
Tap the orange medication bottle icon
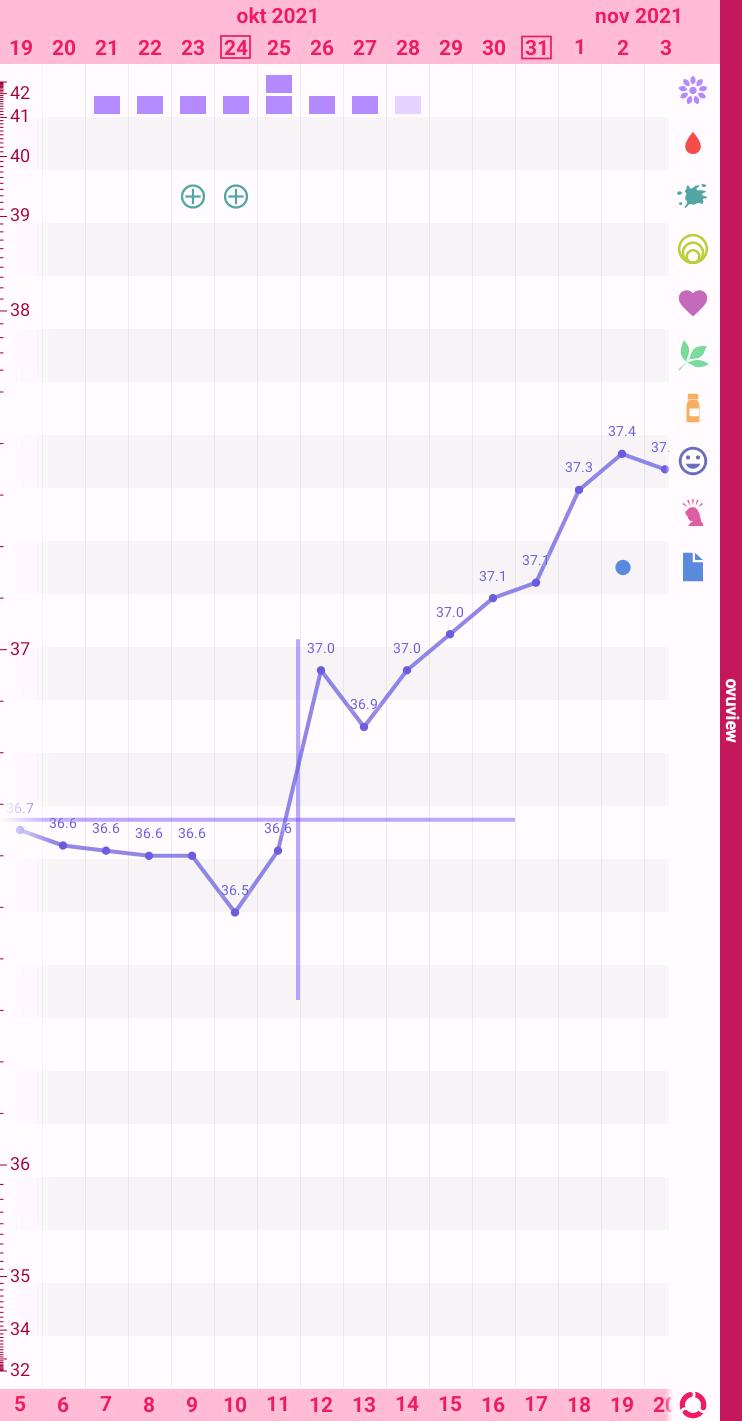(692, 407)
